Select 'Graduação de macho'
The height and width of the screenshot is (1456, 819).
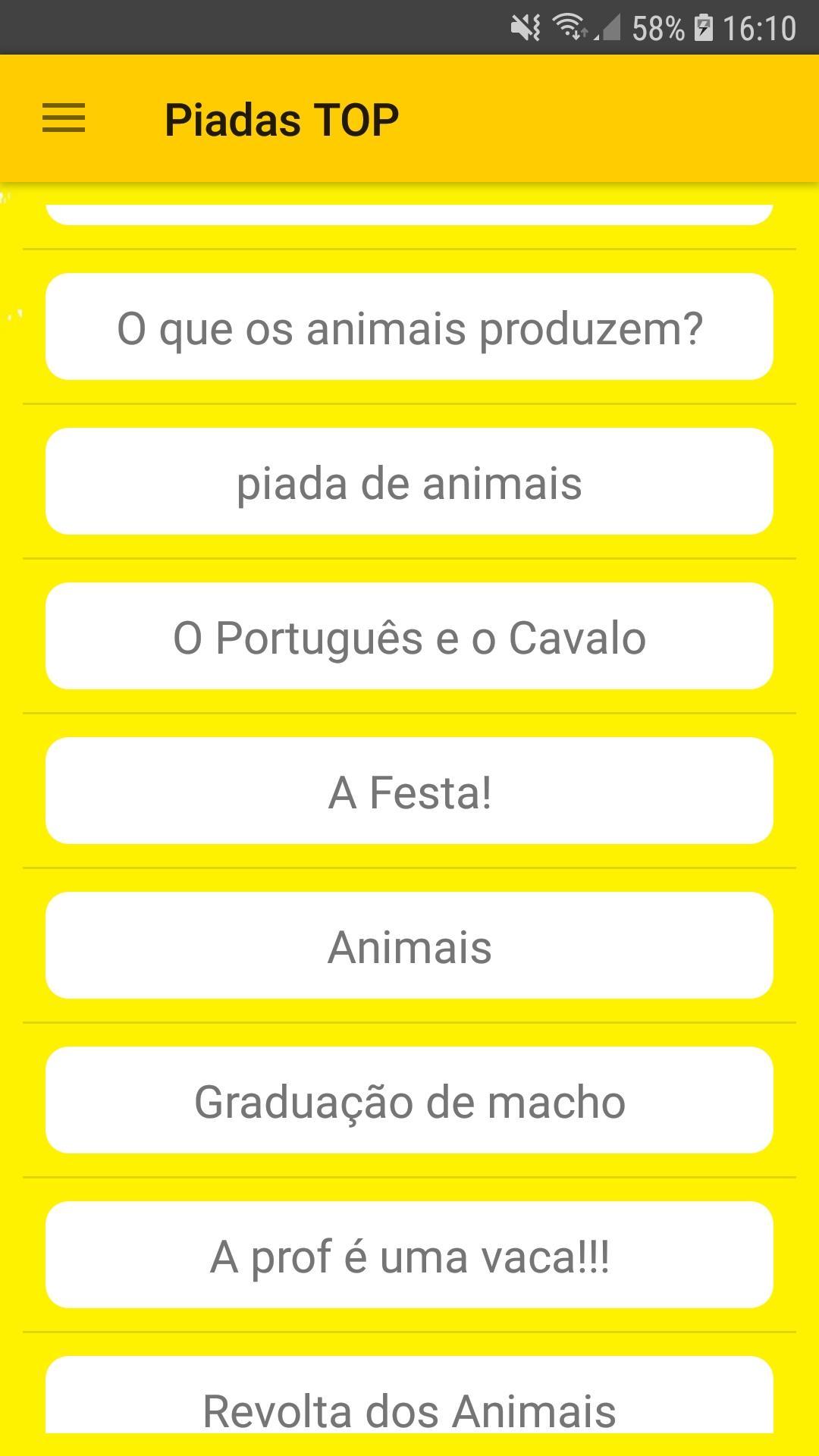409,1101
